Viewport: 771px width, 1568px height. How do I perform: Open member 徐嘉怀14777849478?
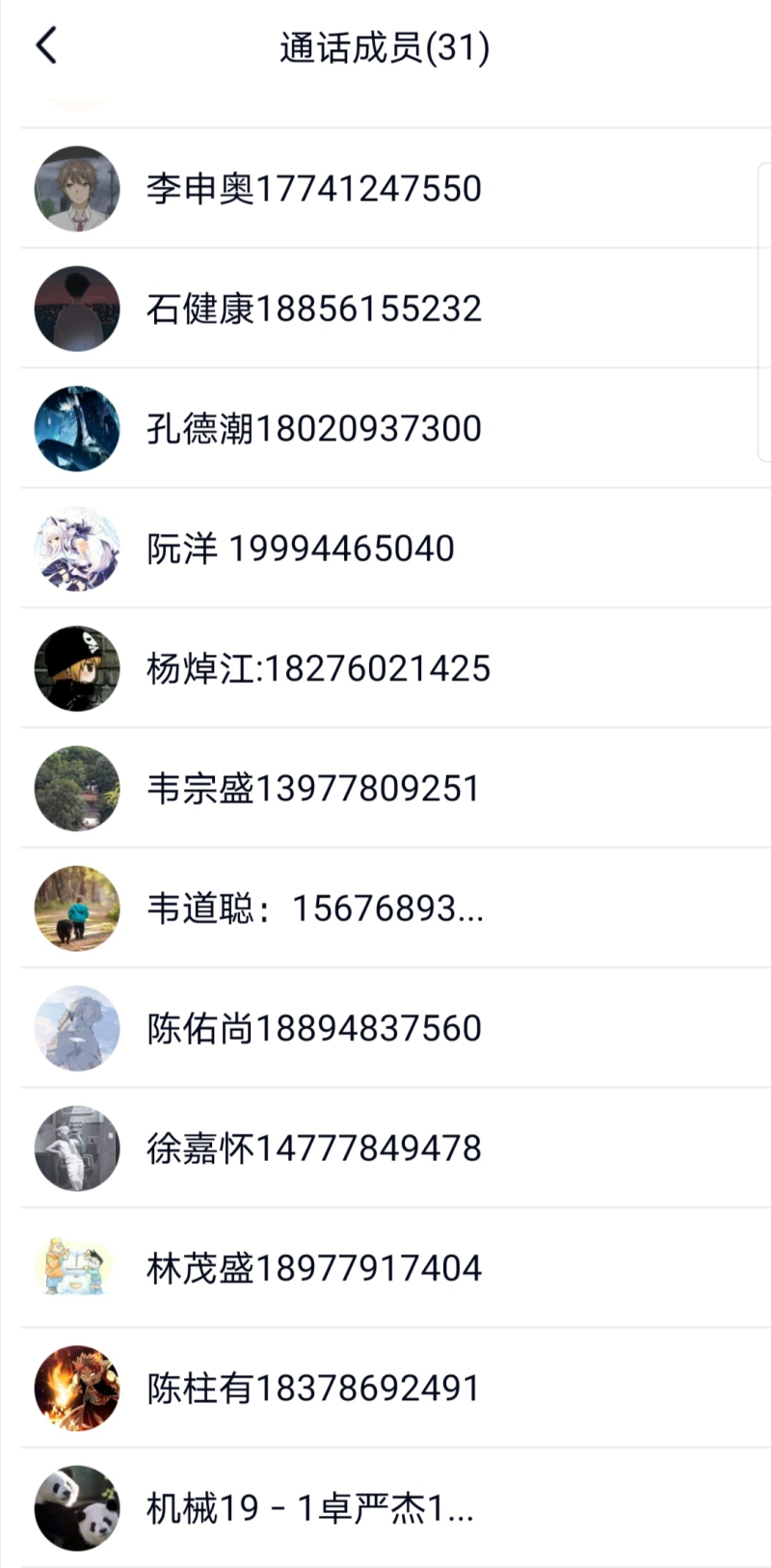coord(313,1149)
